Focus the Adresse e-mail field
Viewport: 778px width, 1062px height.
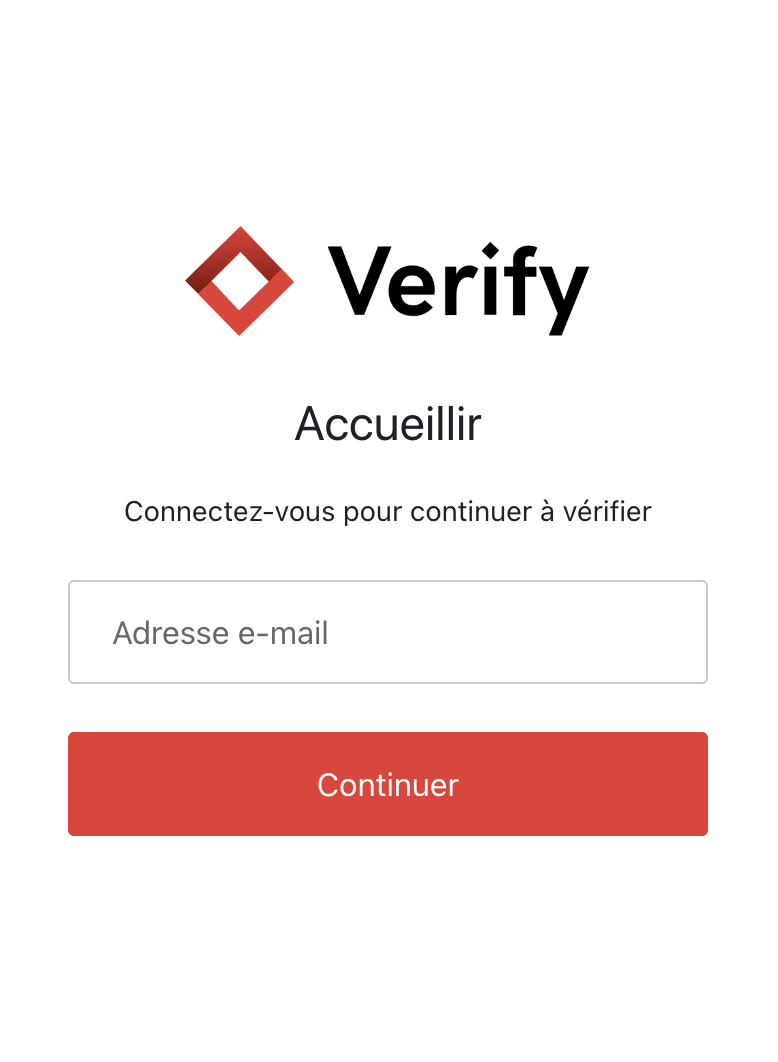pos(387,632)
